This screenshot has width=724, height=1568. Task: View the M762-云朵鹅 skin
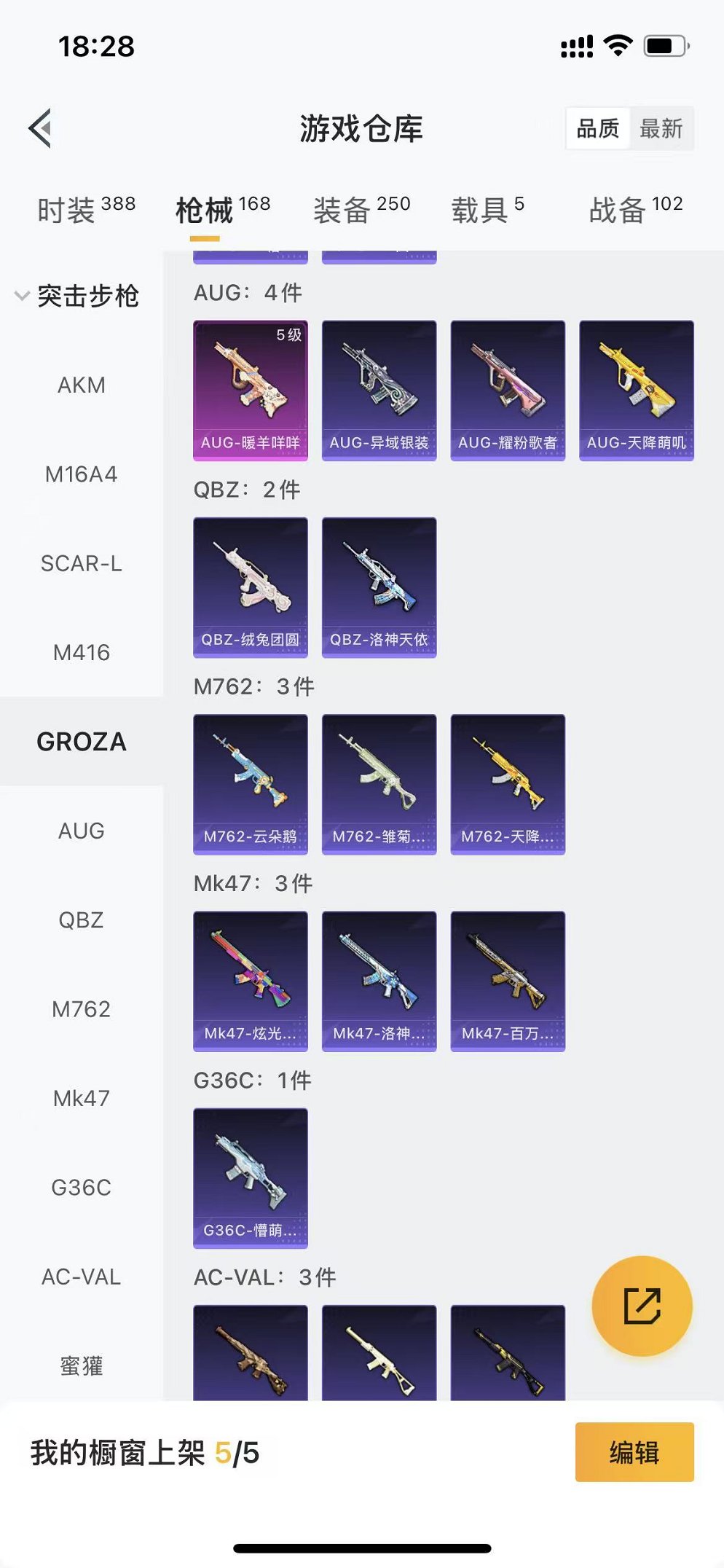coord(250,783)
